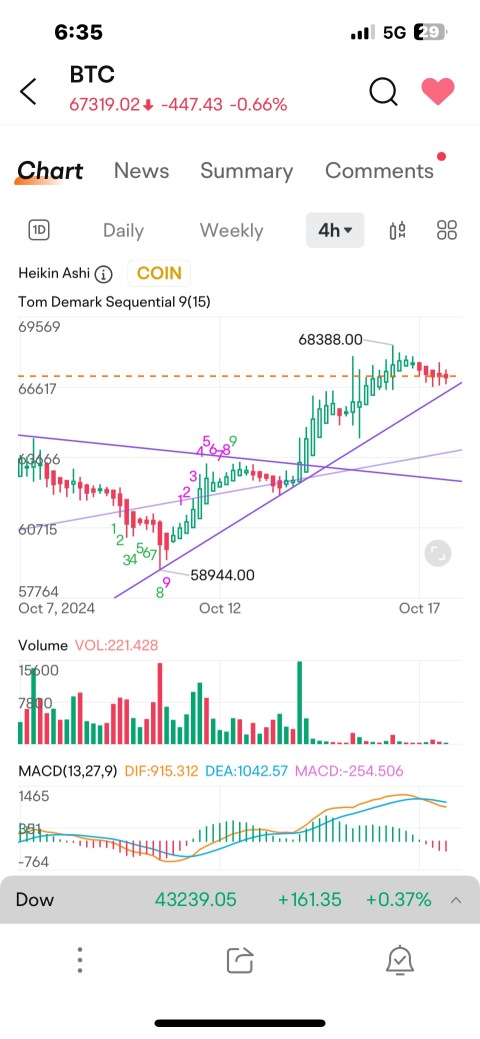Open the 4h interval dropdown

tap(335, 231)
